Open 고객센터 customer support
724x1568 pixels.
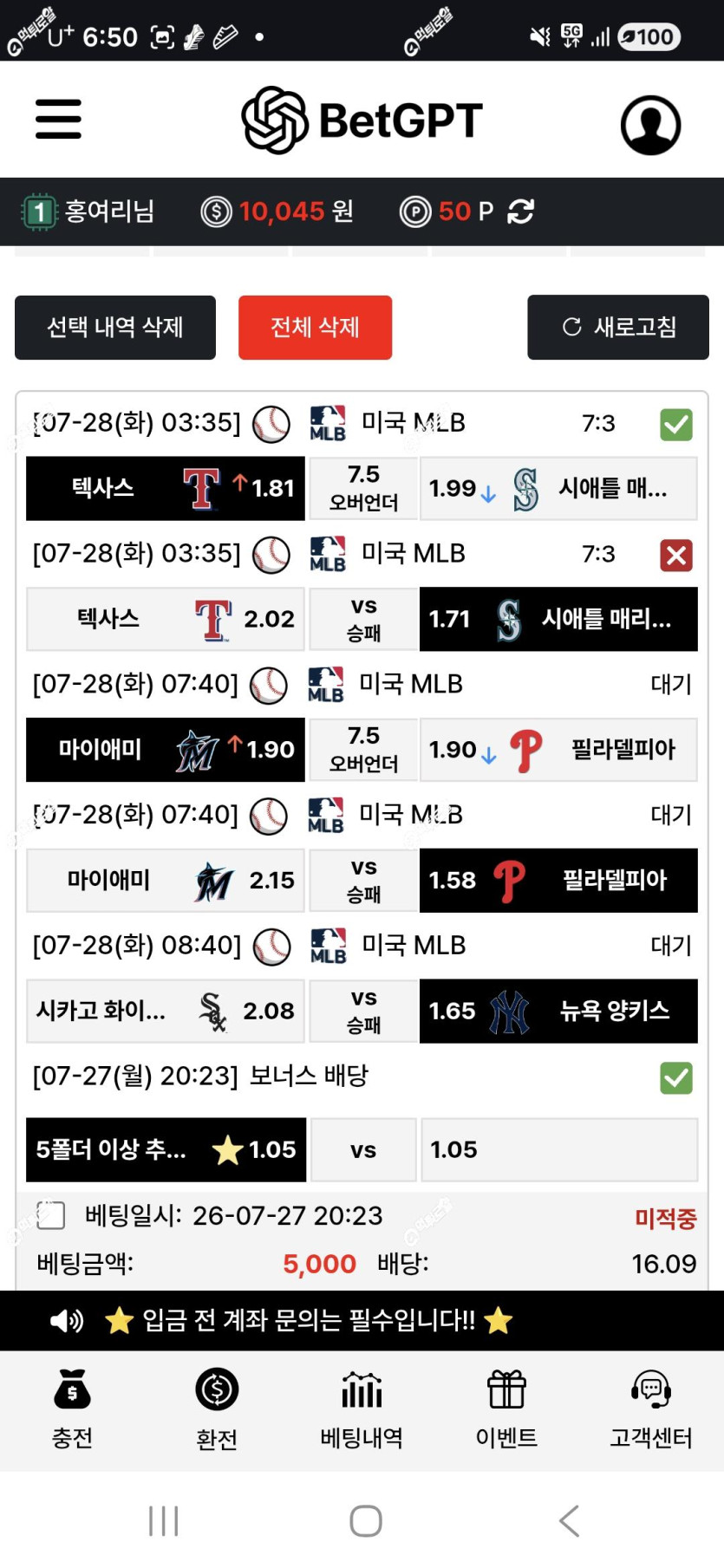point(651,1409)
